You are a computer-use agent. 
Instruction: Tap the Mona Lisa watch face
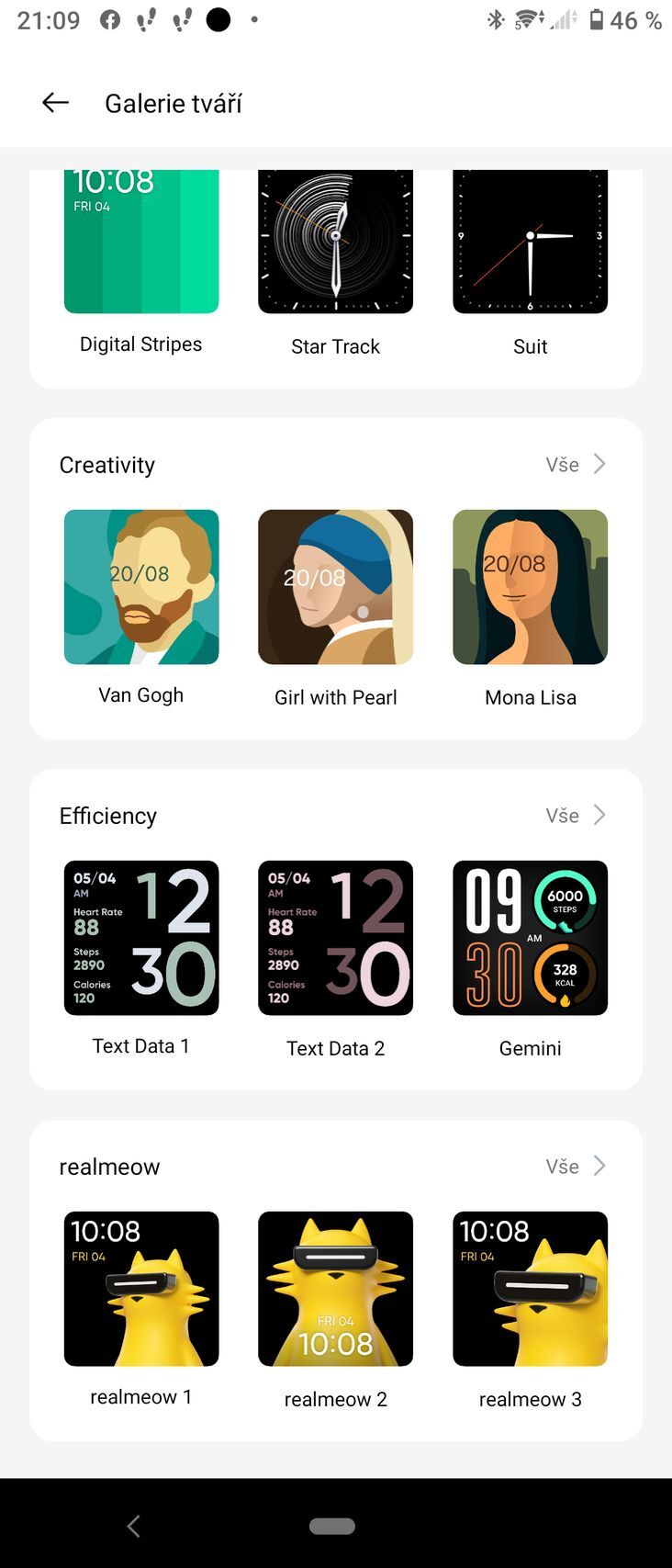click(x=530, y=586)
